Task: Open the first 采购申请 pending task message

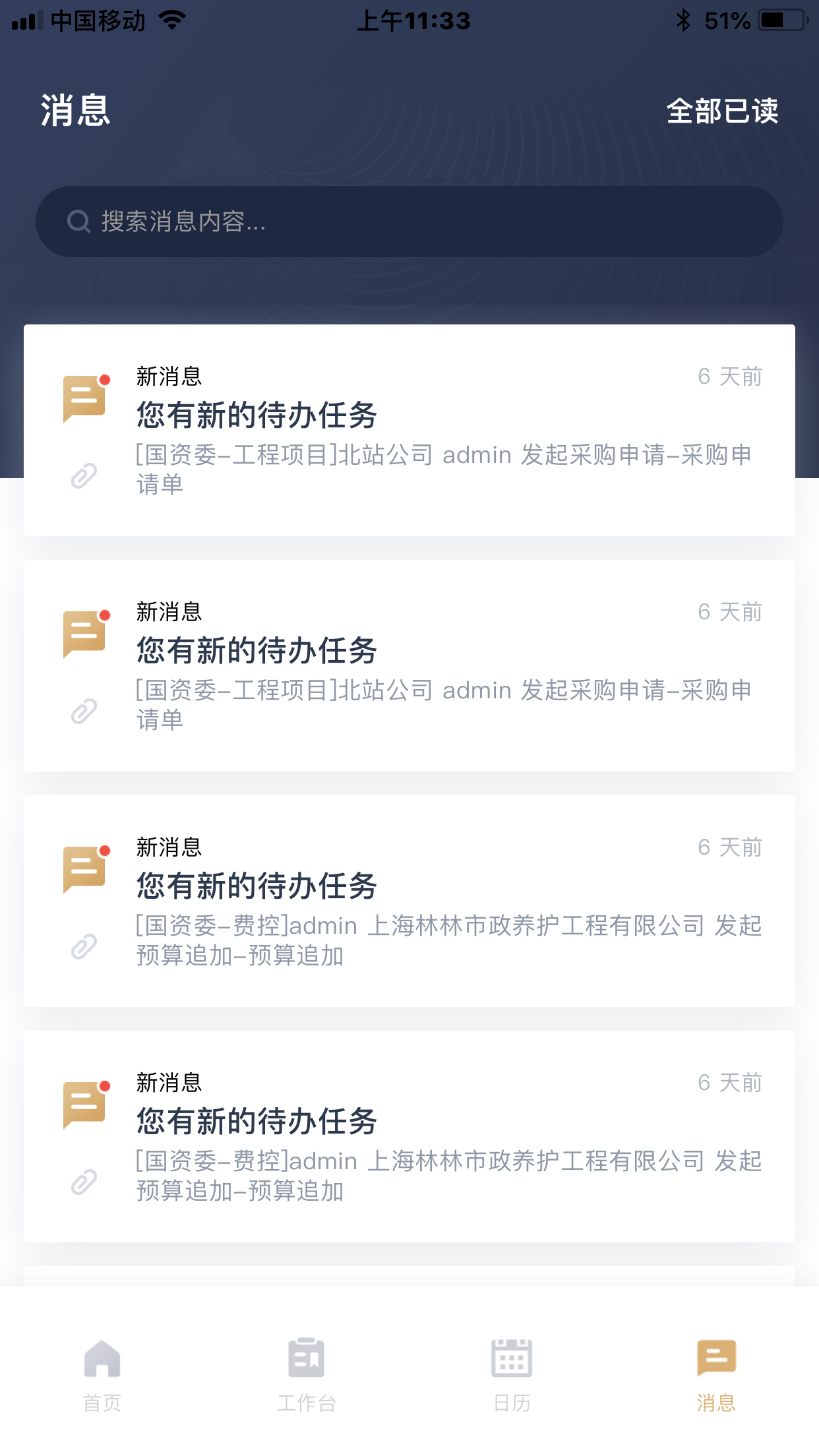Action: (x=409, y=430)
